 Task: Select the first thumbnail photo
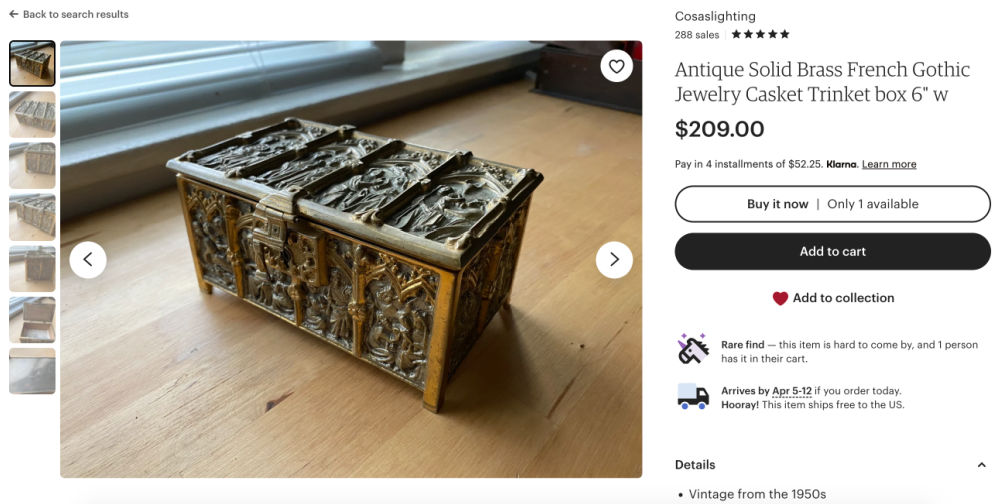pos(32,64)
